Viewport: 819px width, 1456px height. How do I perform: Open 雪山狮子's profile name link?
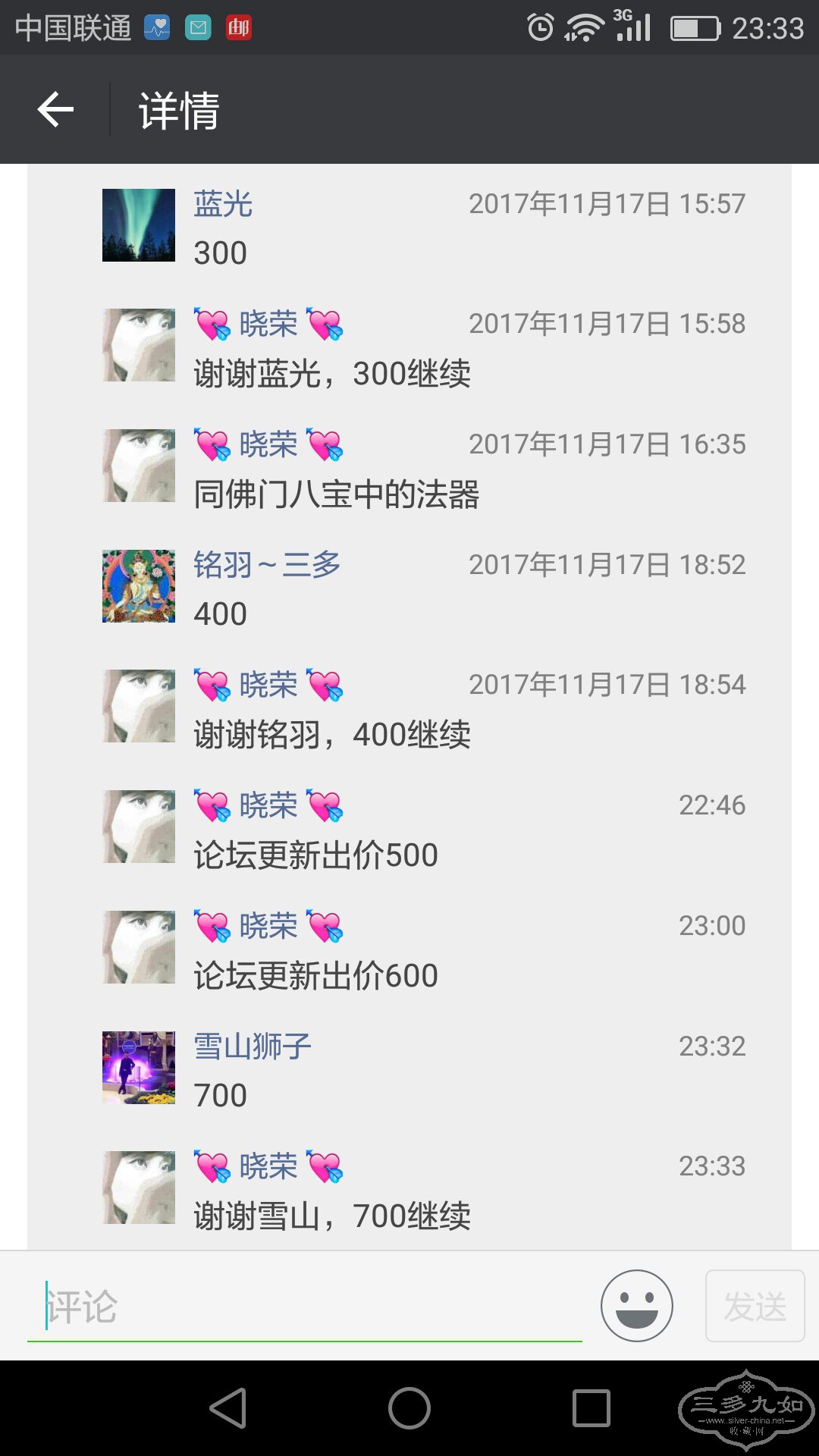253,1046
